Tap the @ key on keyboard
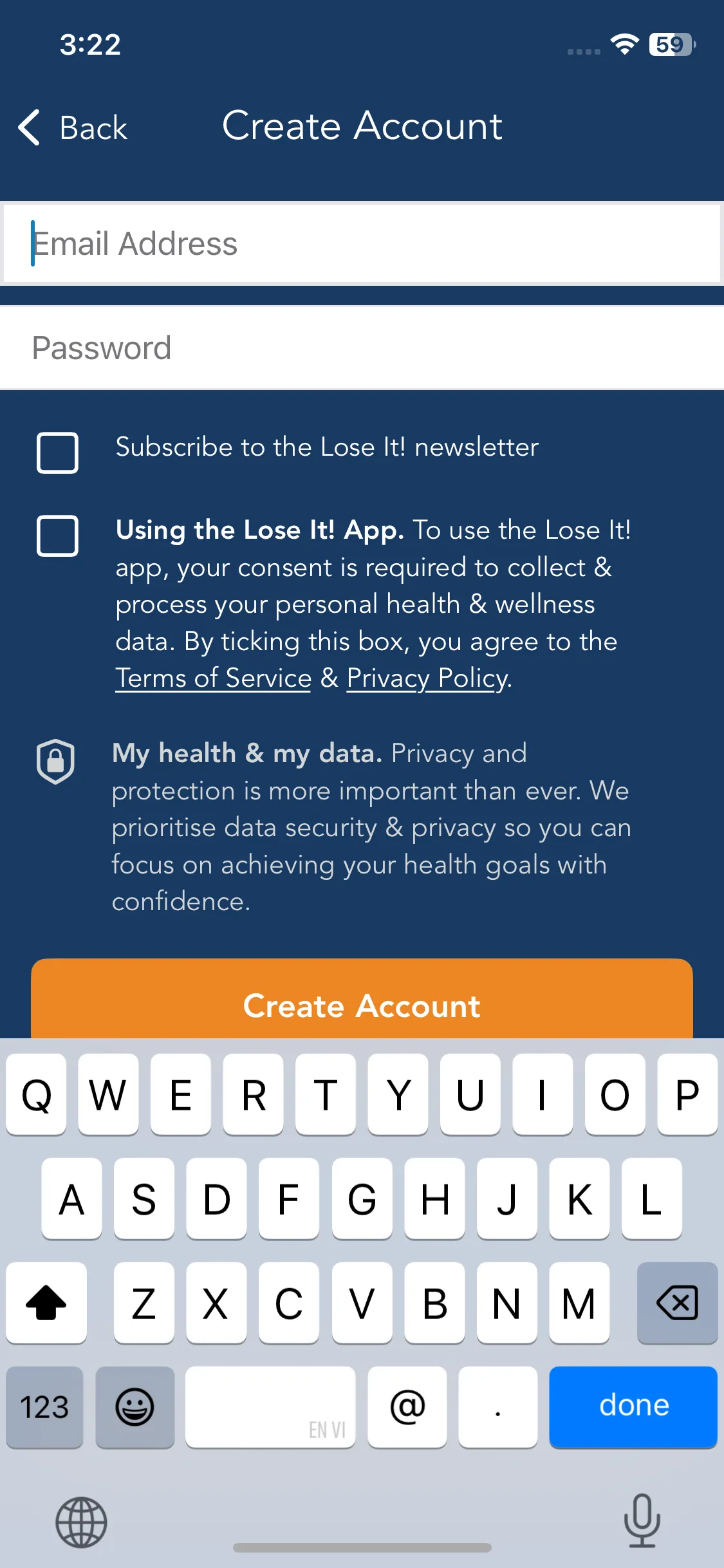The image size is (724, 1568). 407,1406
